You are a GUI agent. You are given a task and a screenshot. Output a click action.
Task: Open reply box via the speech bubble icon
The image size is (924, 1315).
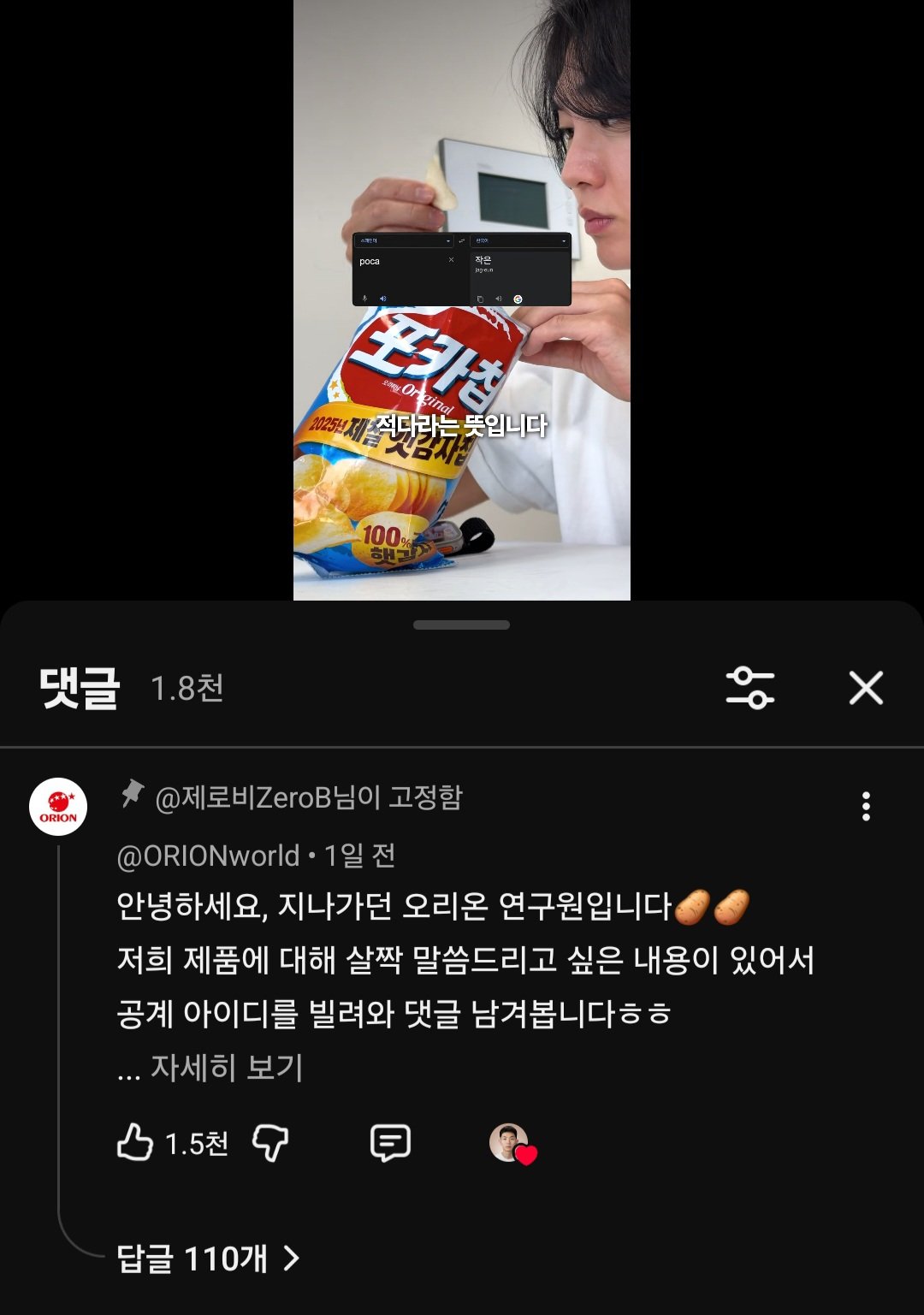click(x=389, y=1141)
